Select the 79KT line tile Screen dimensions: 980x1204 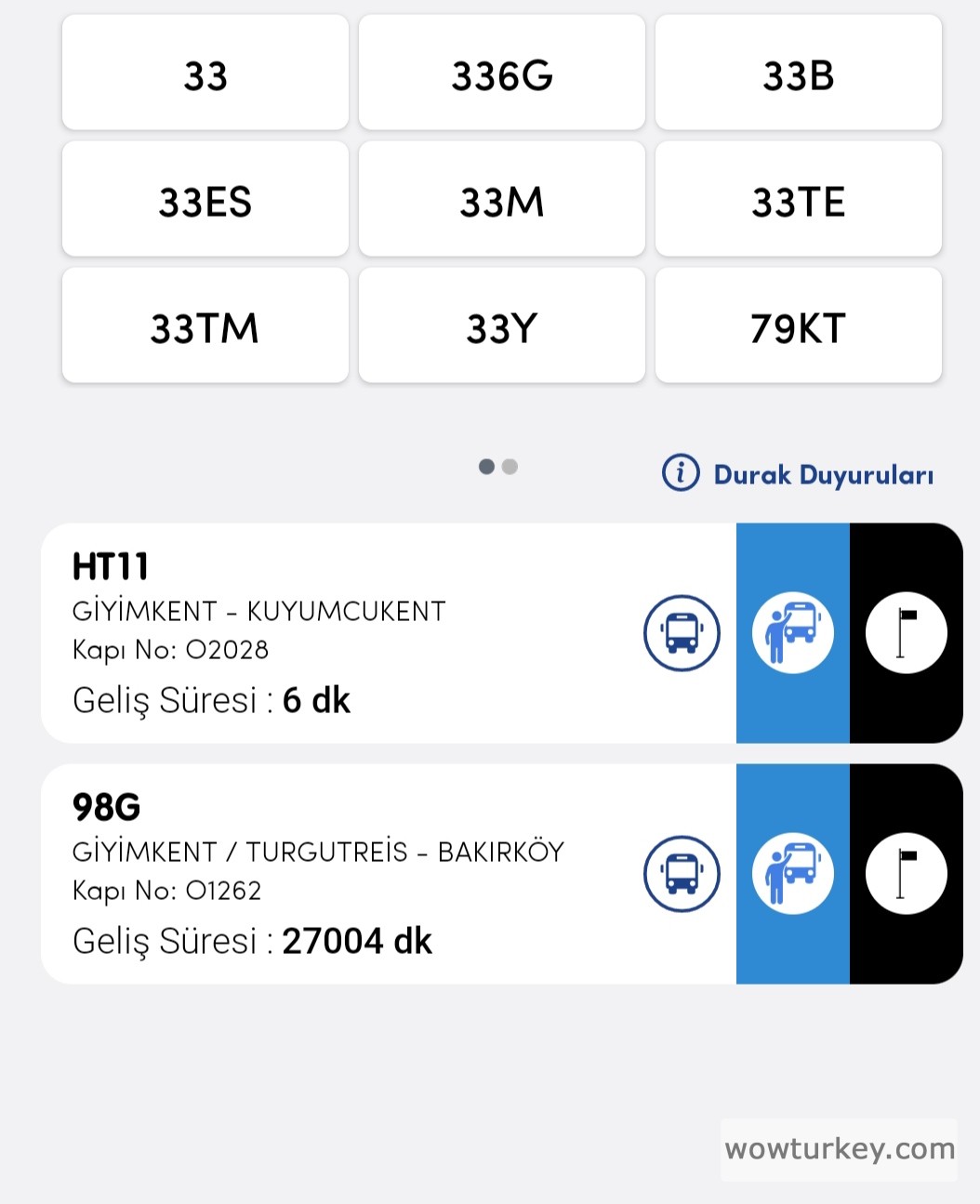pos(798,327)
